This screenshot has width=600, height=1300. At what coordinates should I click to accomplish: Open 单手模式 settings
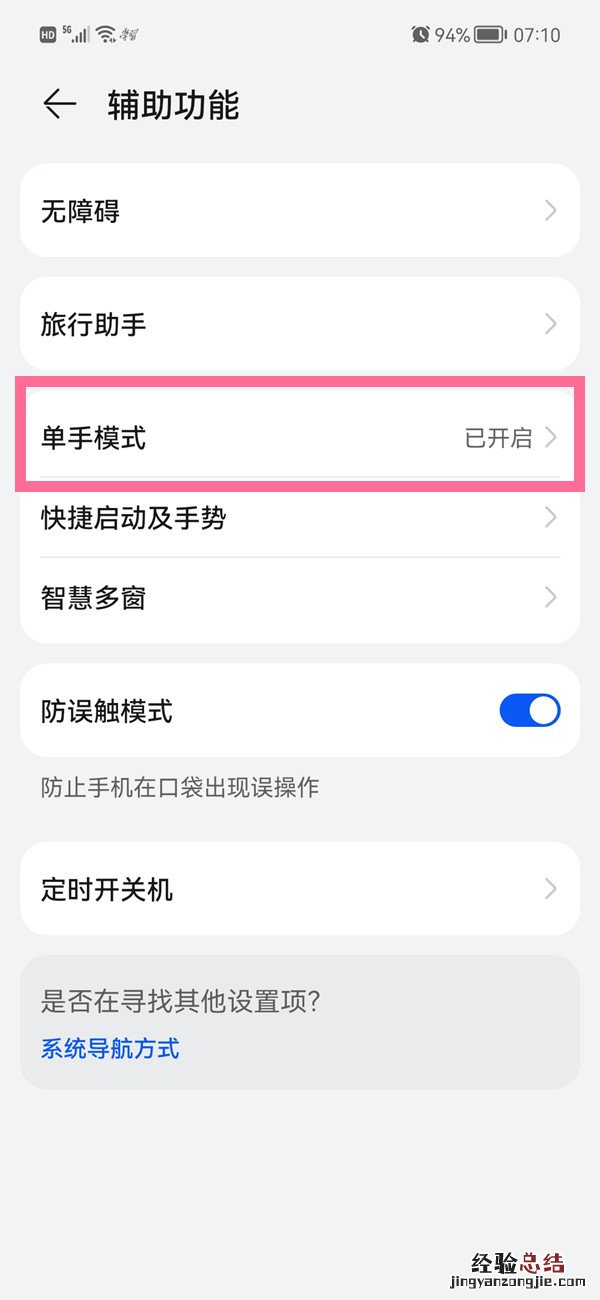click(x=300, y=437)
